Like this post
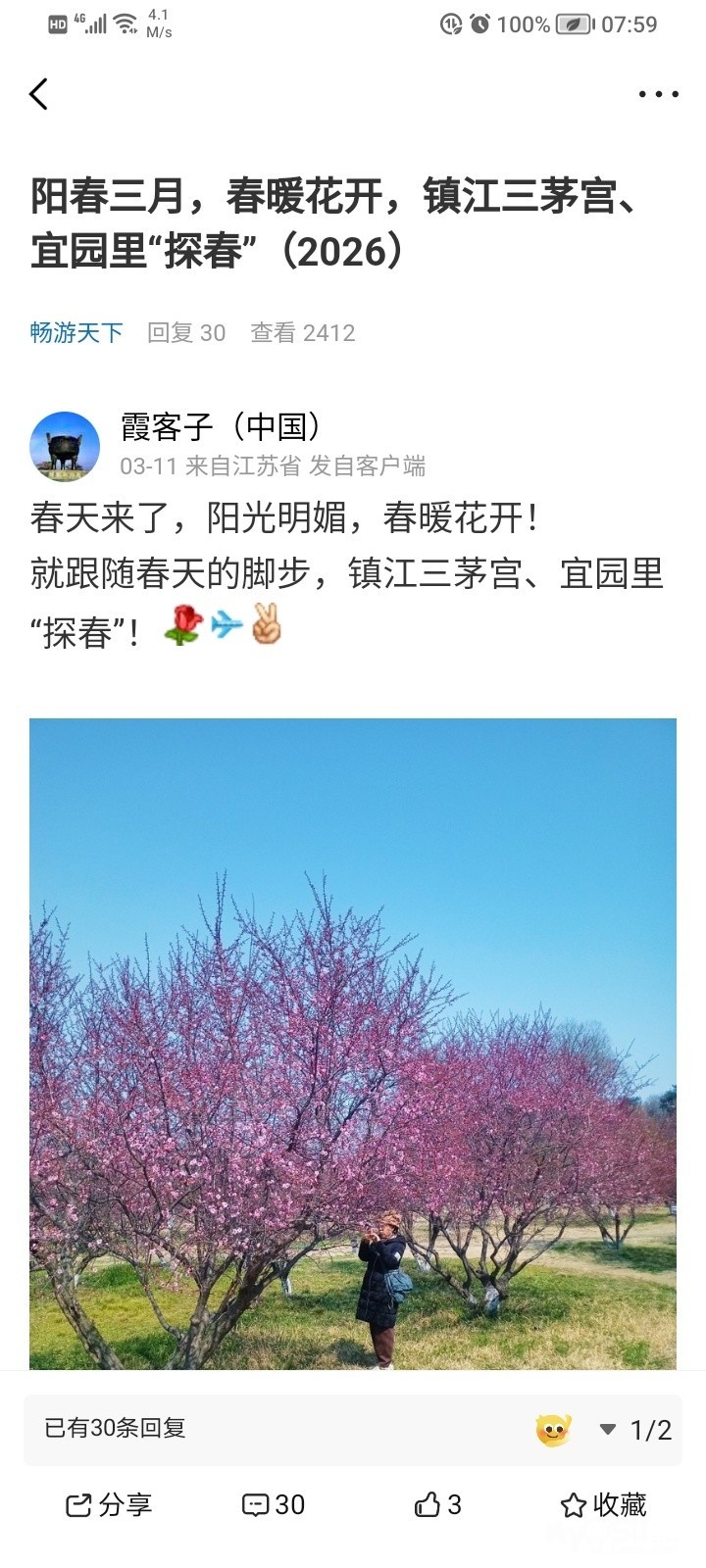706x1568 pixels. point(437,1505)
